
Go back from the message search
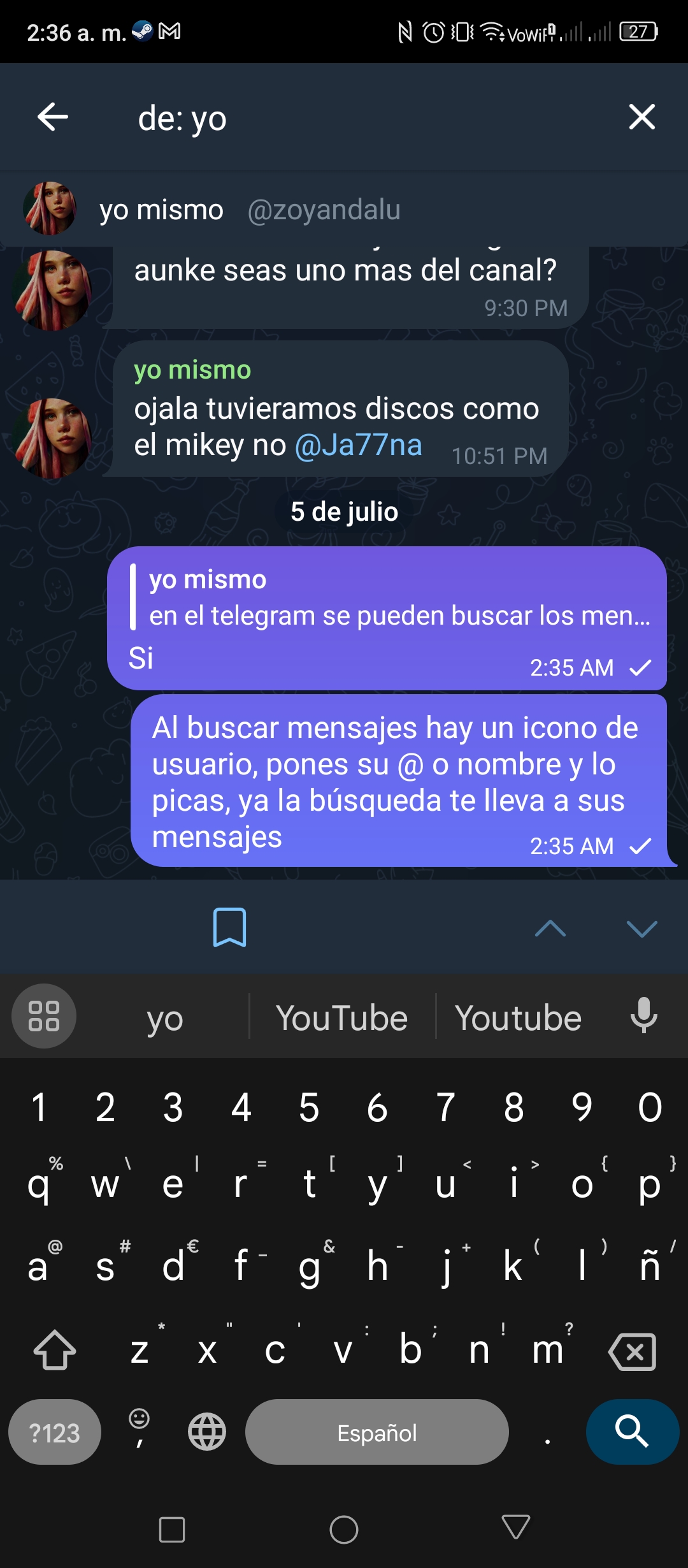53,117
